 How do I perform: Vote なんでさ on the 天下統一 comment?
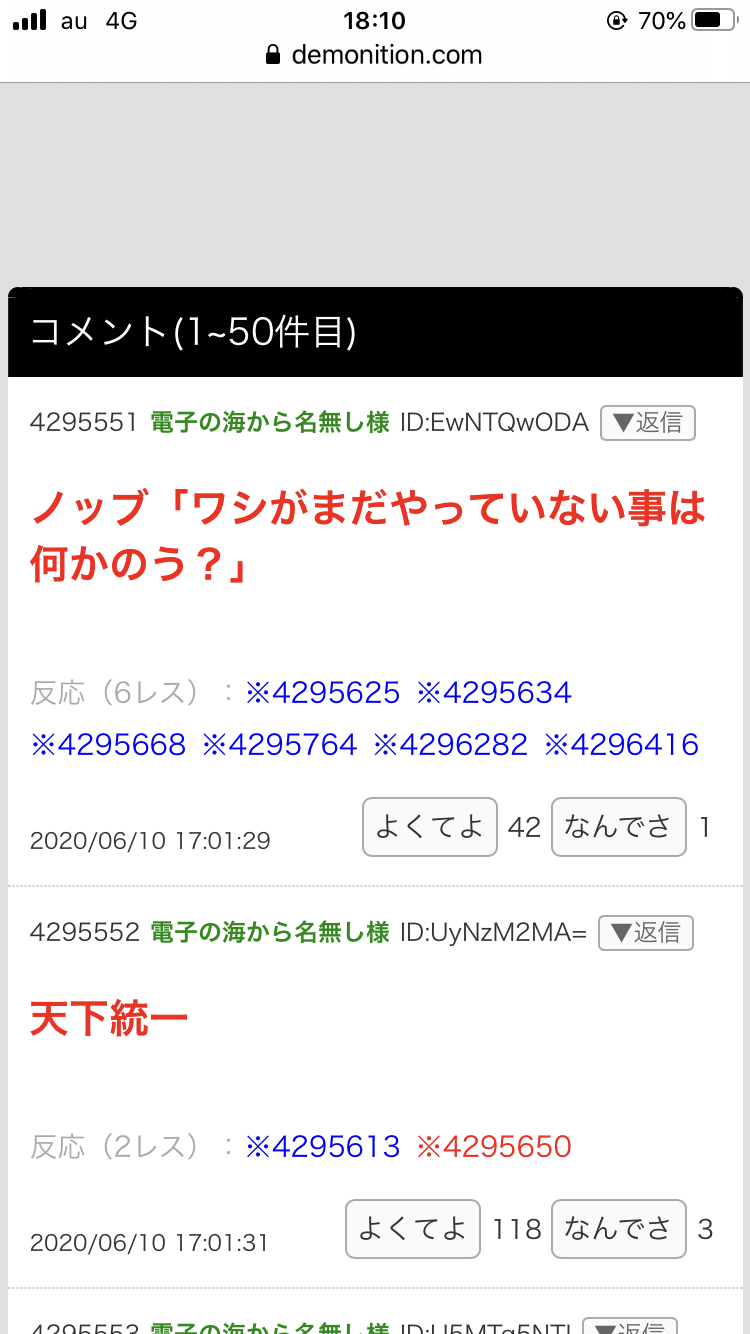click(618, 1229)
